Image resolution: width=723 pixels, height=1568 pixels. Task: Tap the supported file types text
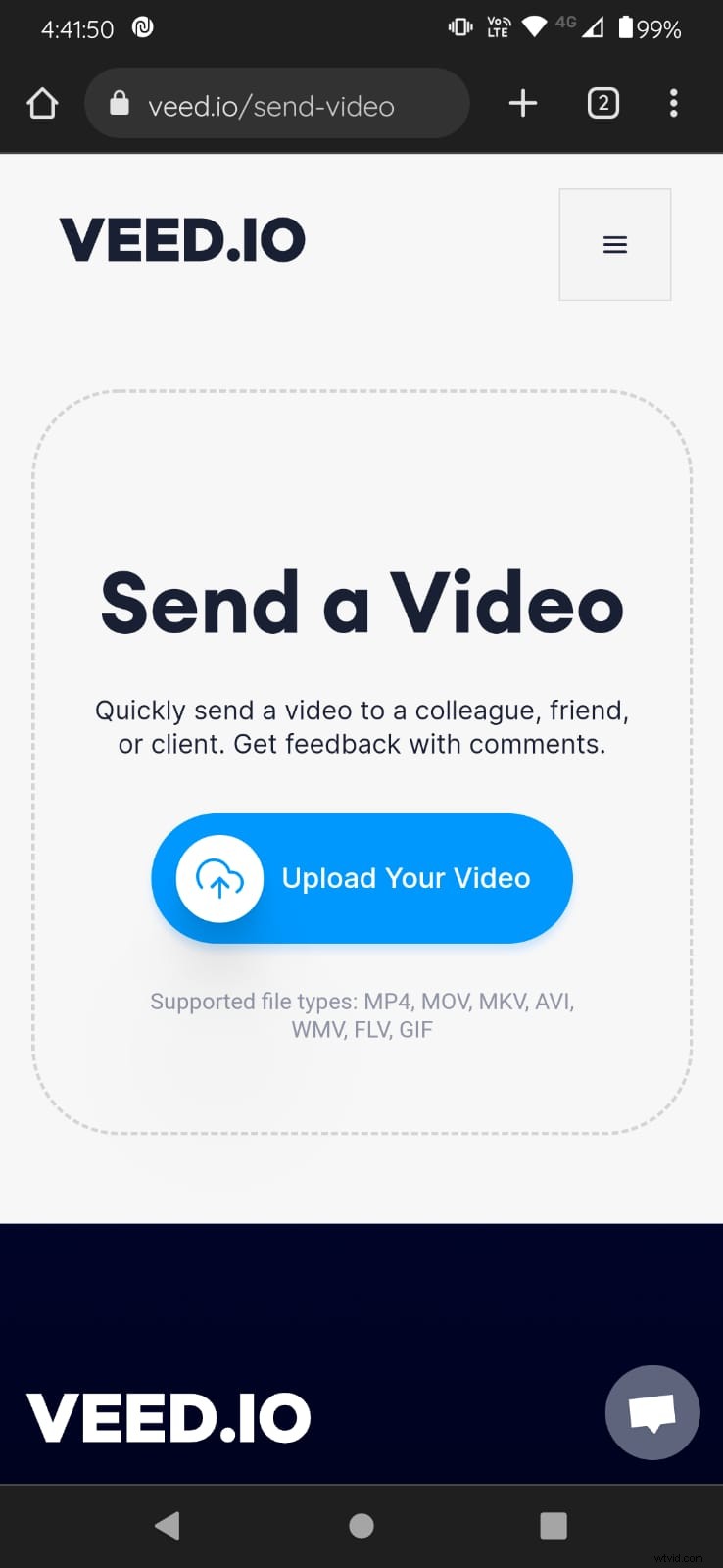pyautogui.click(x=361, y=1014)
